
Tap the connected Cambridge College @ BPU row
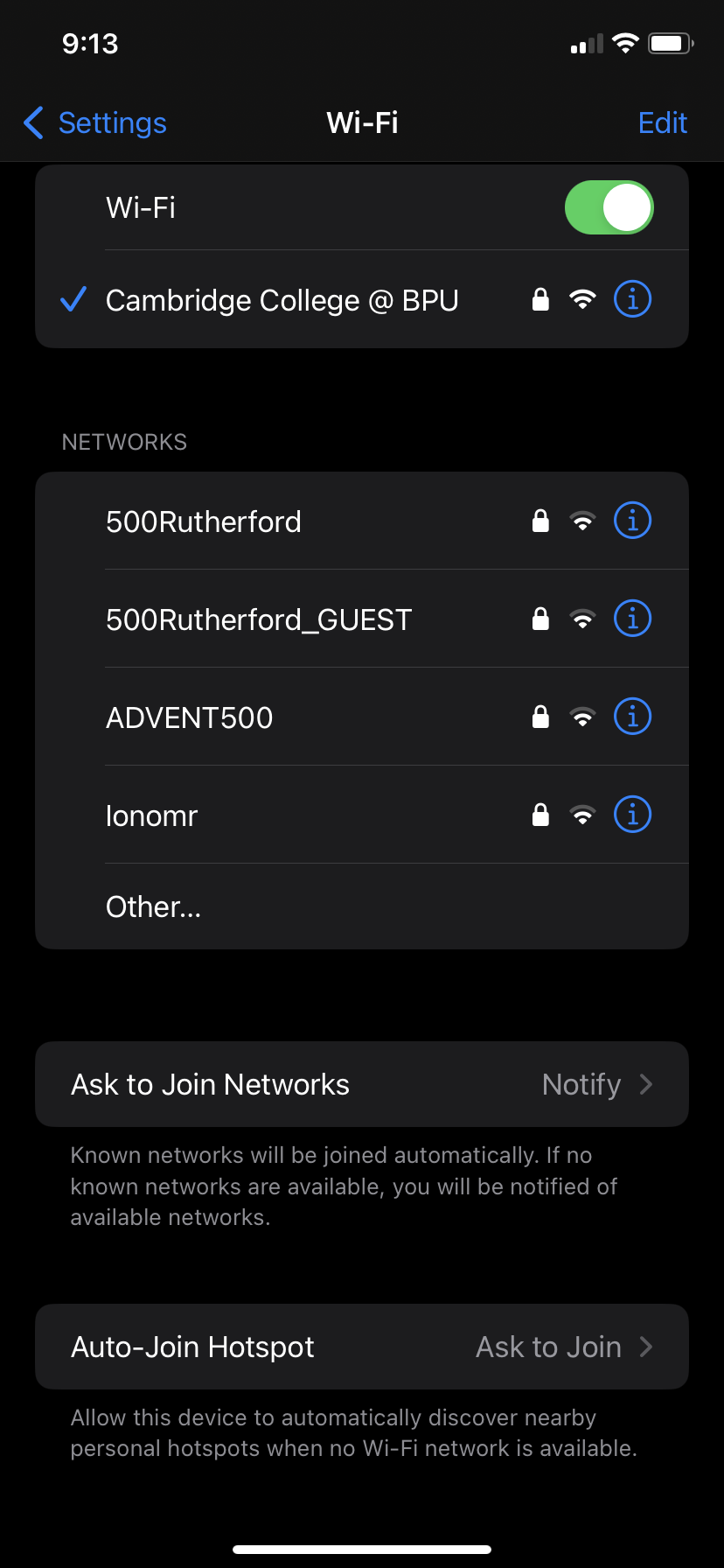282,300
